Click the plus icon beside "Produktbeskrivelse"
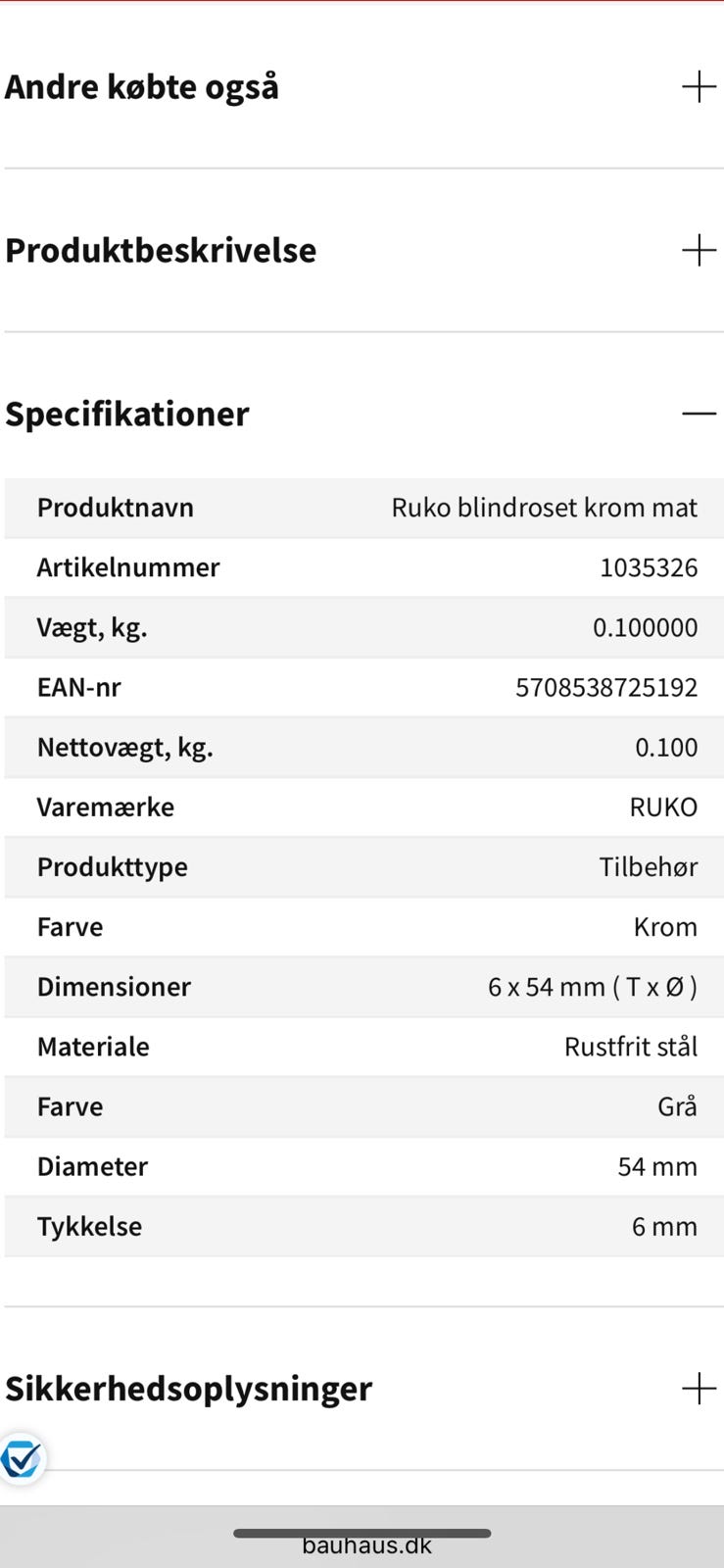The width and height of the screenshot is (724, 1568). (x=699, y=250)
